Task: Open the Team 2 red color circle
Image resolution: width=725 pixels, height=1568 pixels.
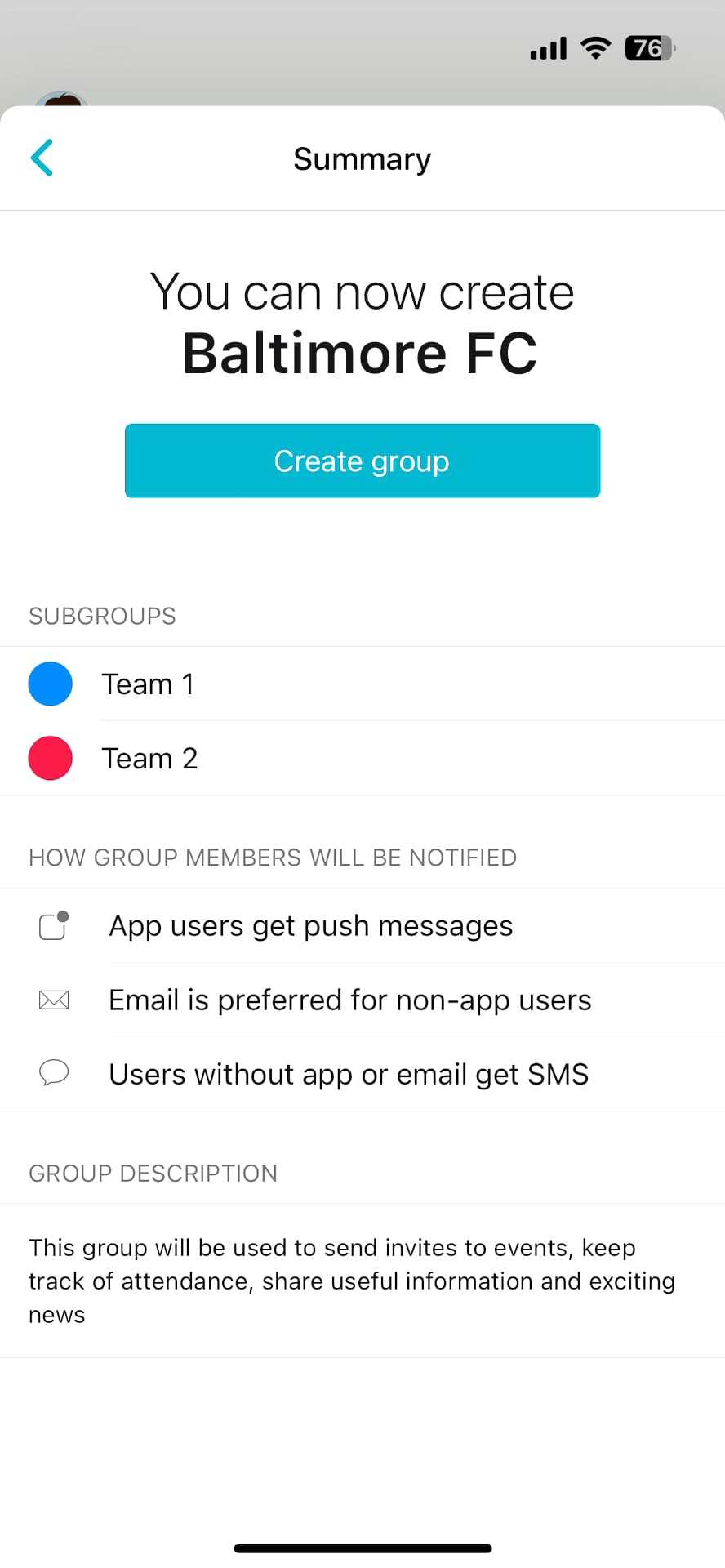Action: click(x=50, y=757)
